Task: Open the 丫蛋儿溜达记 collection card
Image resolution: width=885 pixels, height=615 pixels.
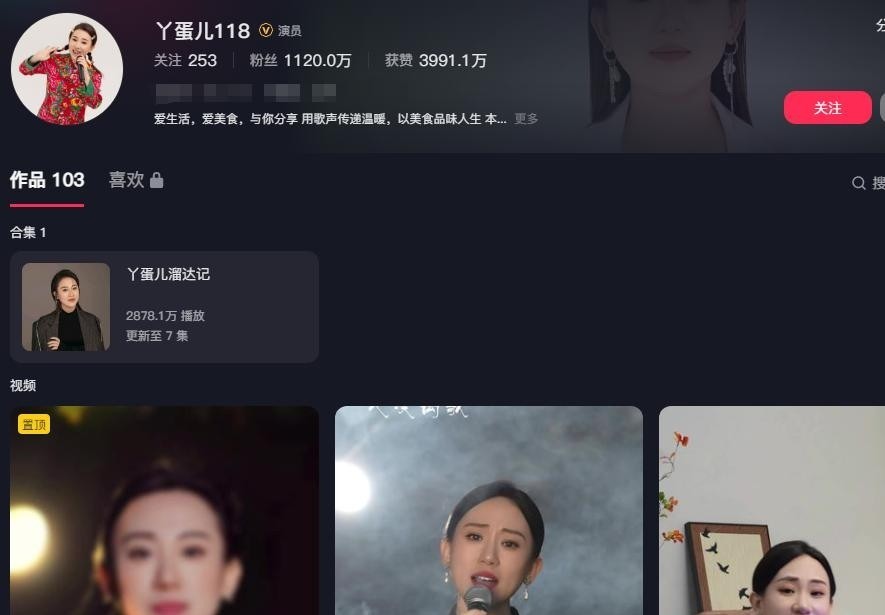Action: tap(164, 306)
